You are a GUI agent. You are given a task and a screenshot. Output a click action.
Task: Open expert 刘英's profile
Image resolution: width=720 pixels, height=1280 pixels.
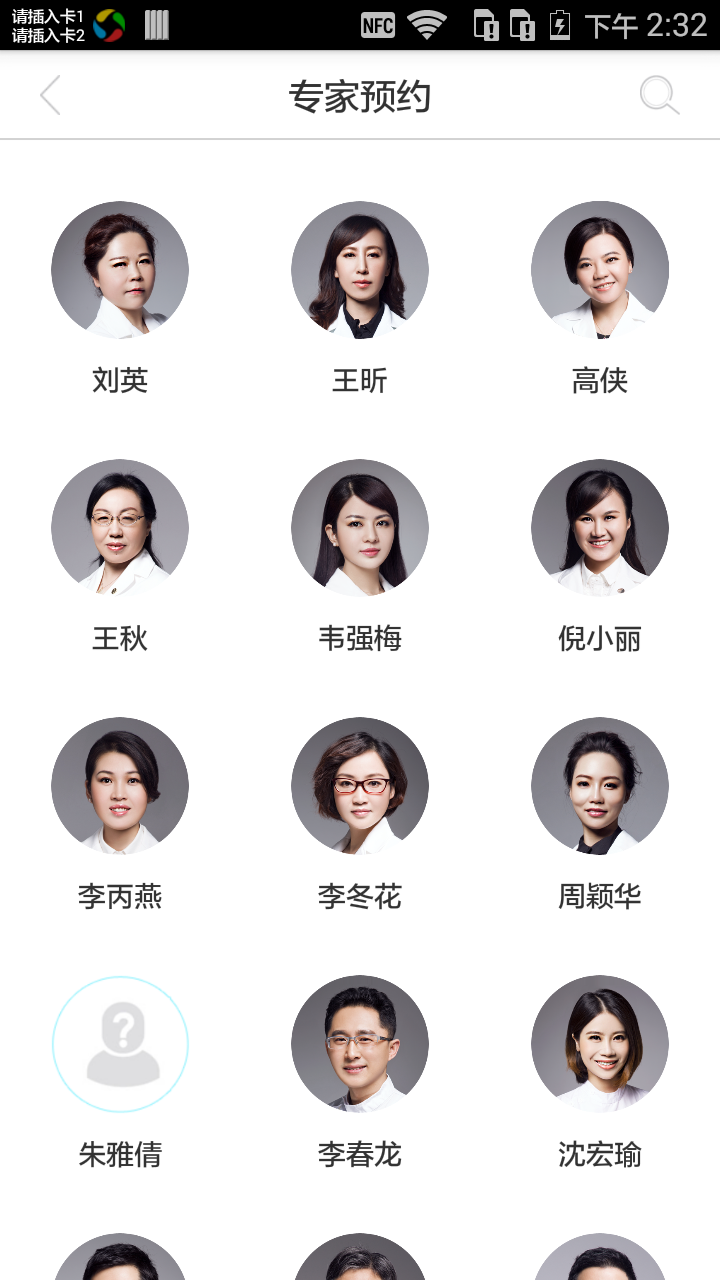click(x=120, y=270)
